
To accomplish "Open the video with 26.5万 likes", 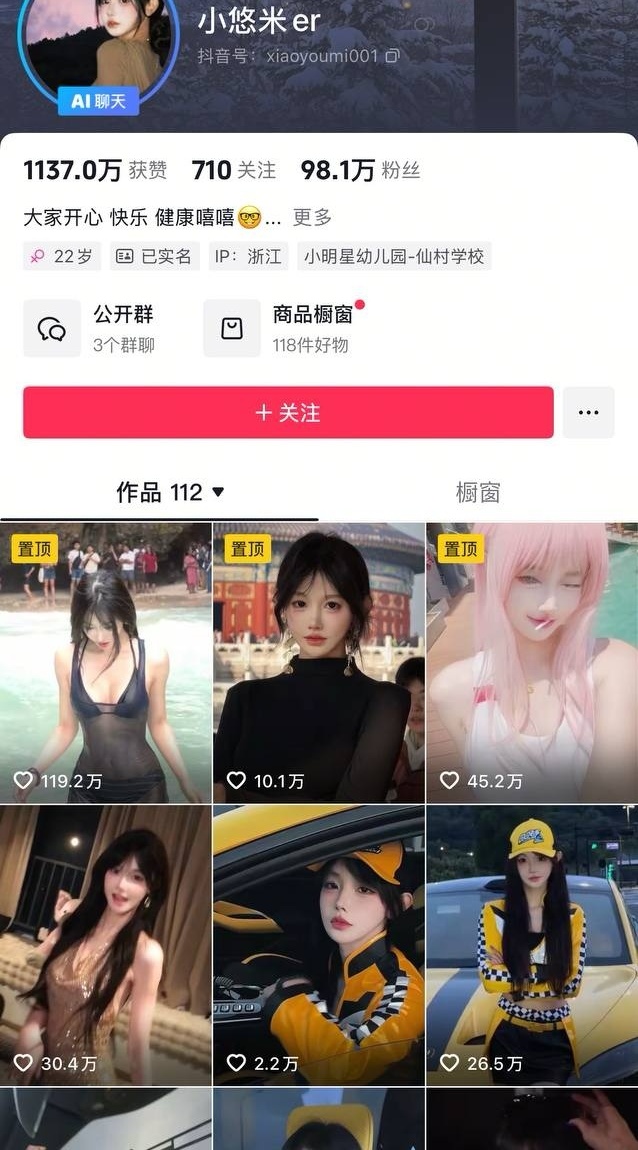I will (532, 945).
